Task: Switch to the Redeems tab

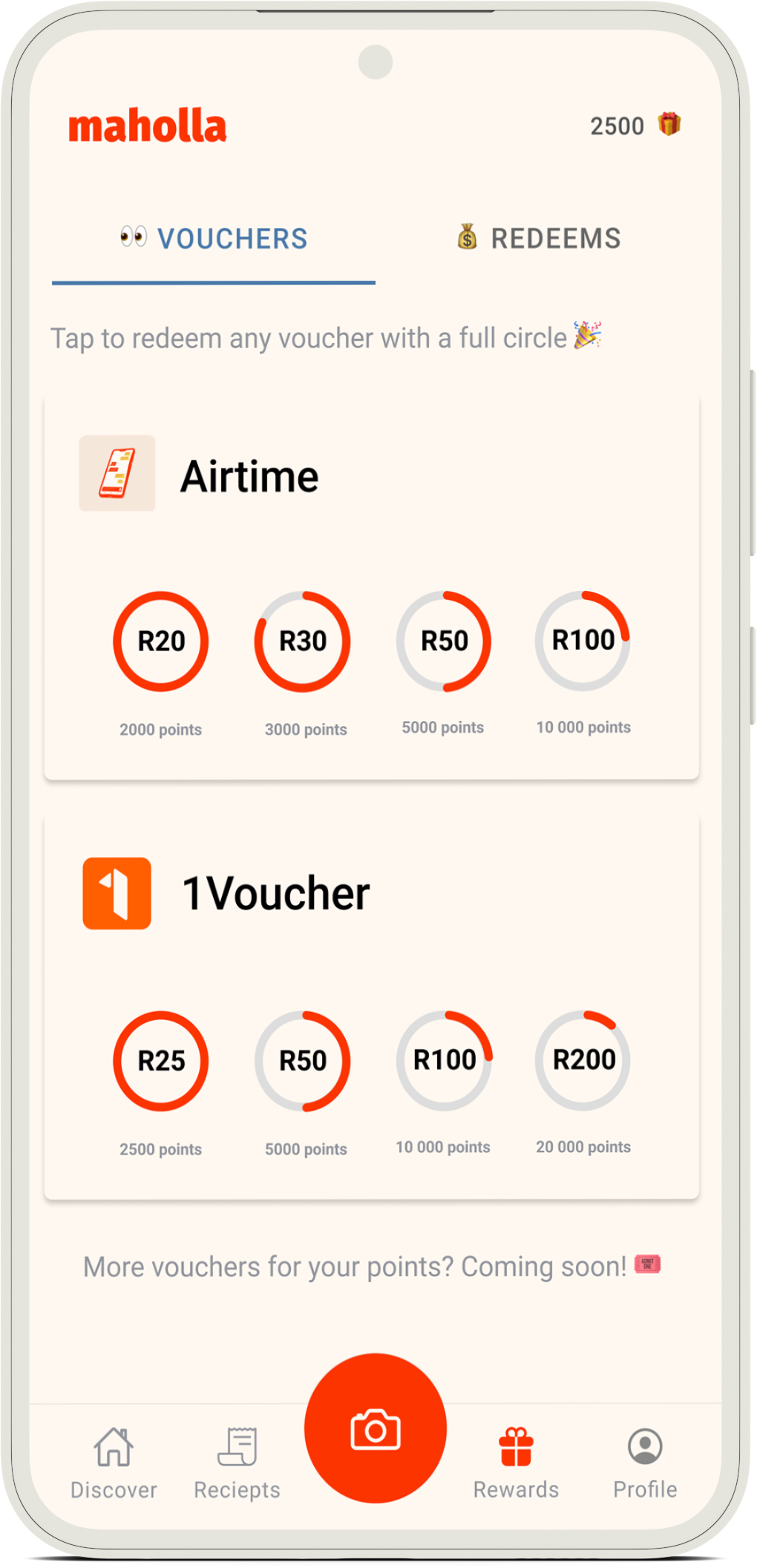Action: point(540,238)
